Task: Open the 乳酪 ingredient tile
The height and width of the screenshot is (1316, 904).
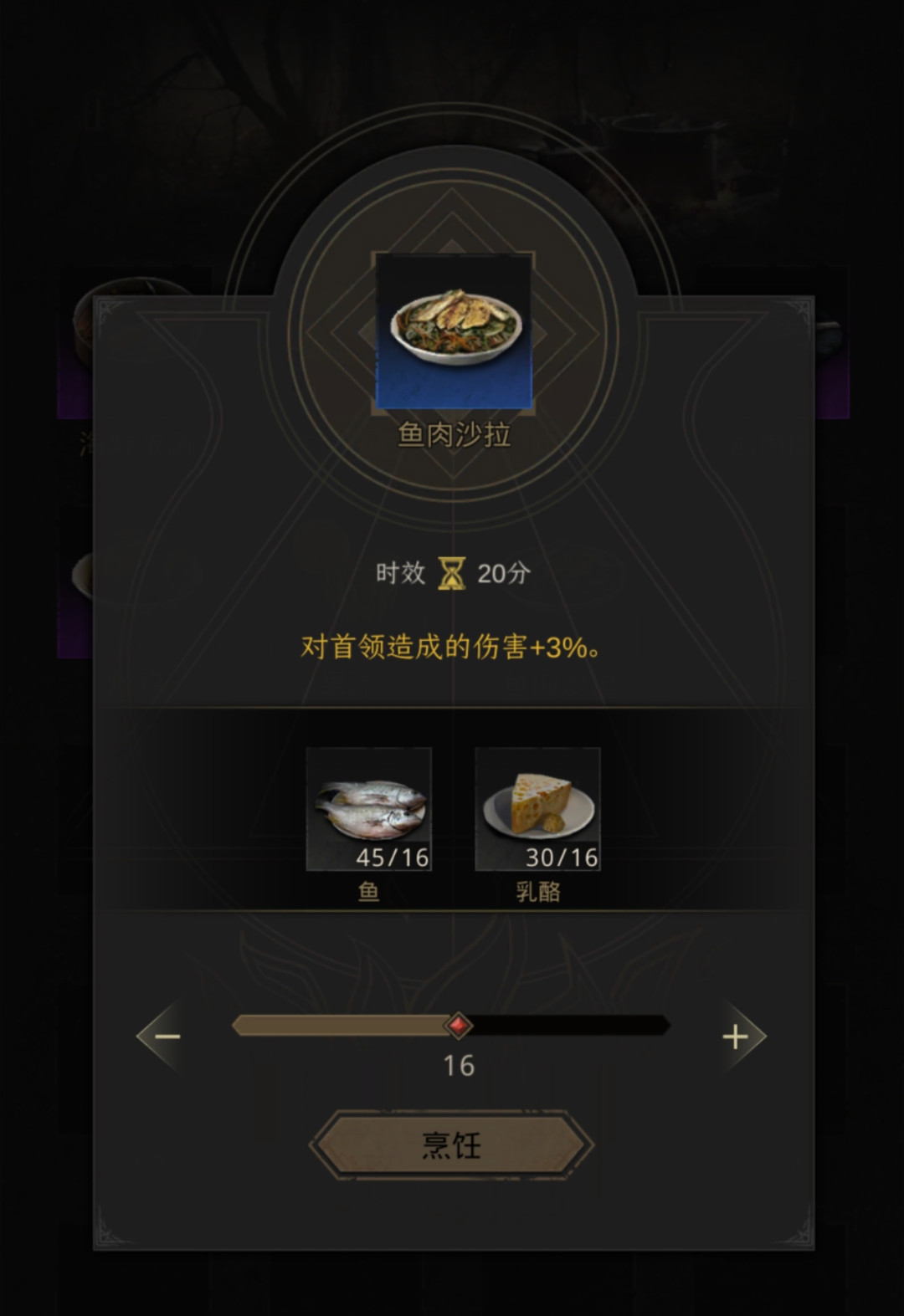Action: click(537, 809)
